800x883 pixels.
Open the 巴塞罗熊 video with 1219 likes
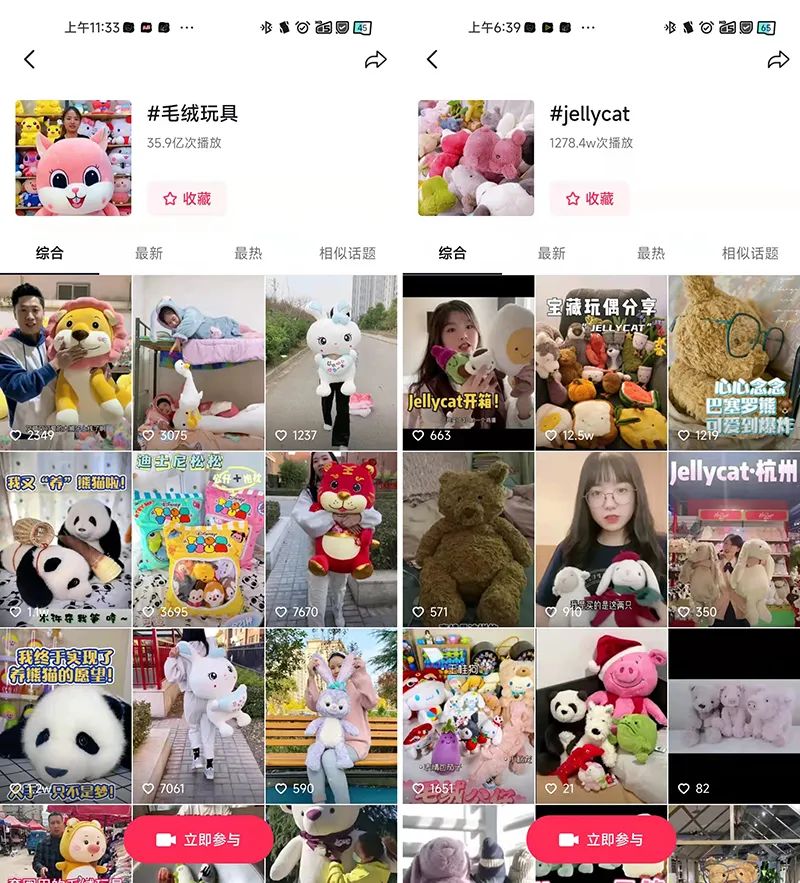[734, 362]
